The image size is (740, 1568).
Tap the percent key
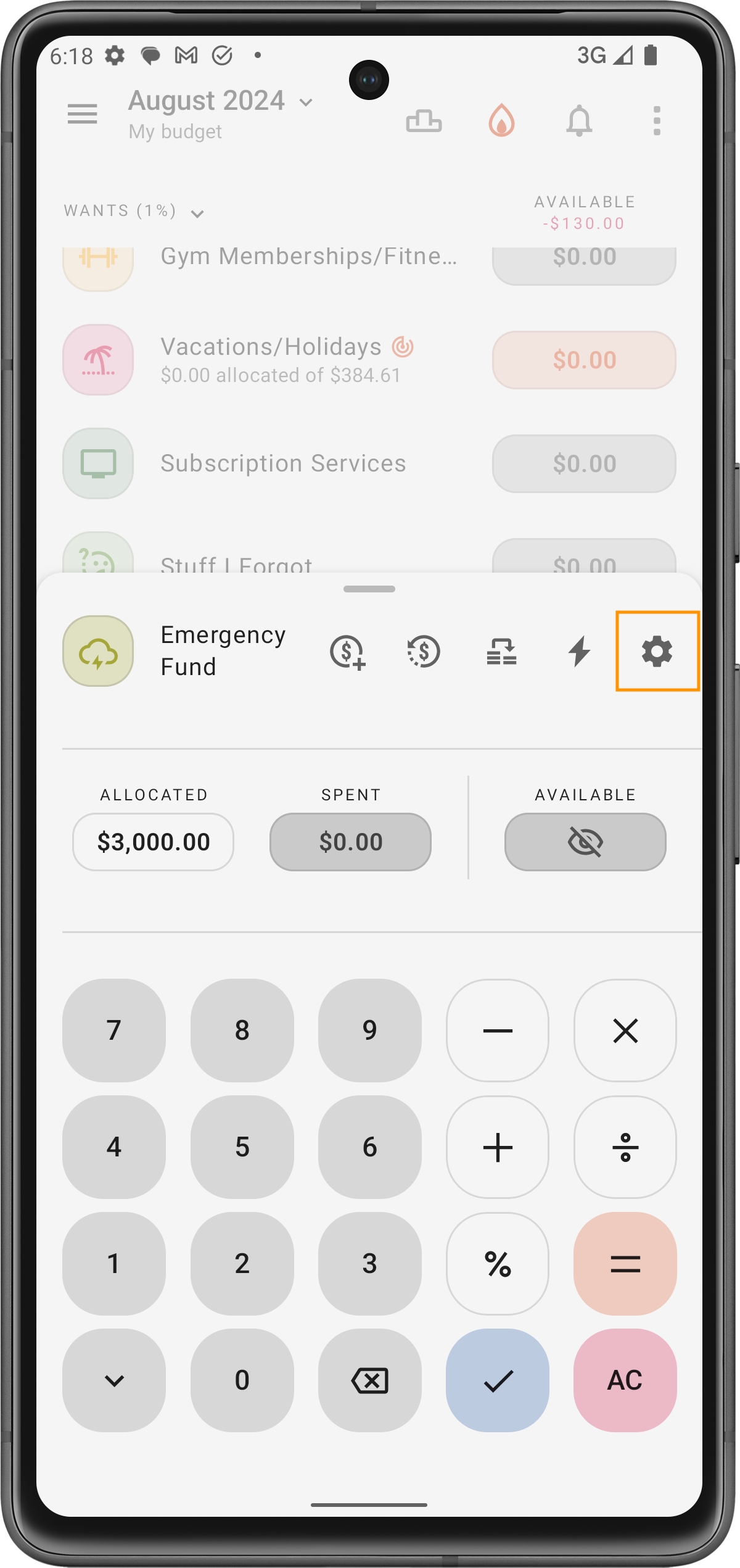click(x=498, y=1263)
